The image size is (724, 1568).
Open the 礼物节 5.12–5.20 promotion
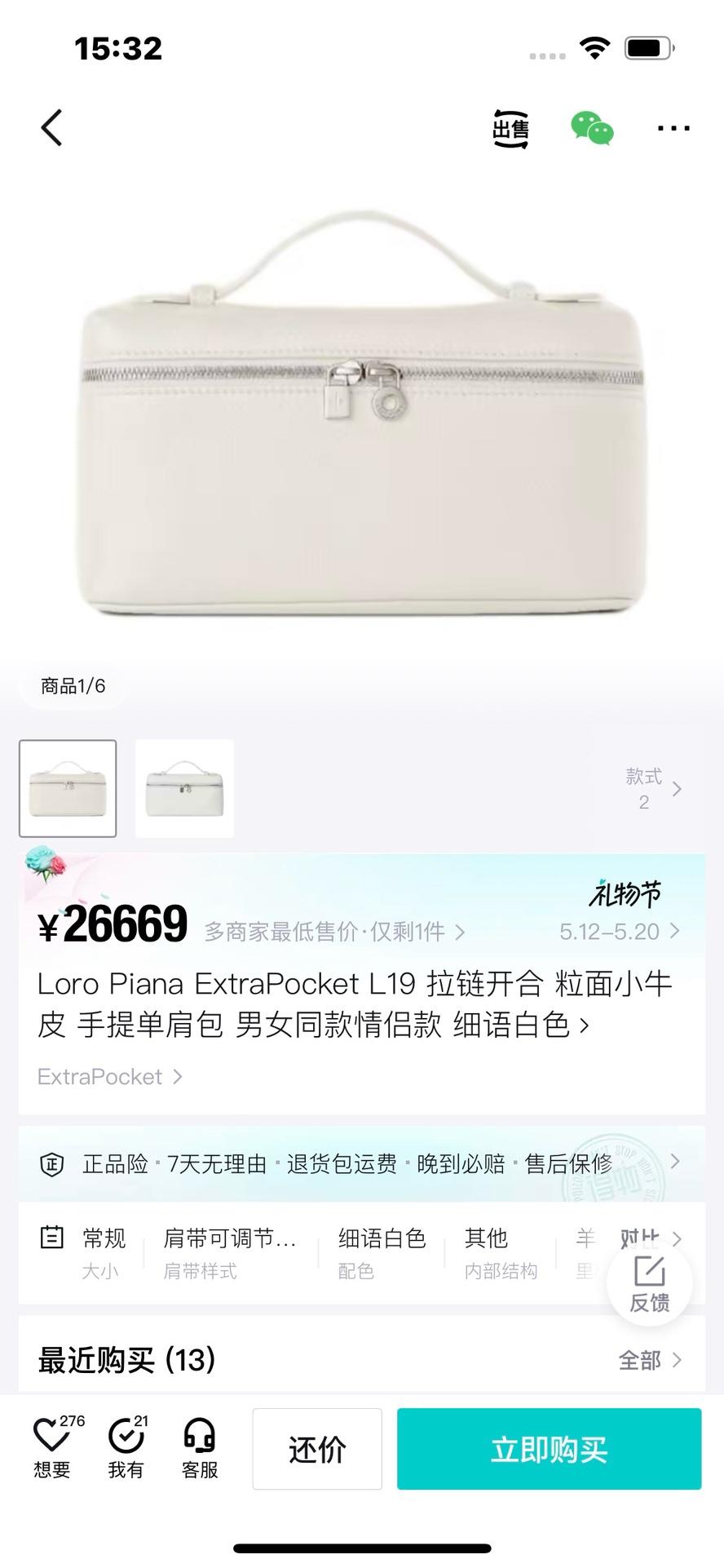click(620, 931)
